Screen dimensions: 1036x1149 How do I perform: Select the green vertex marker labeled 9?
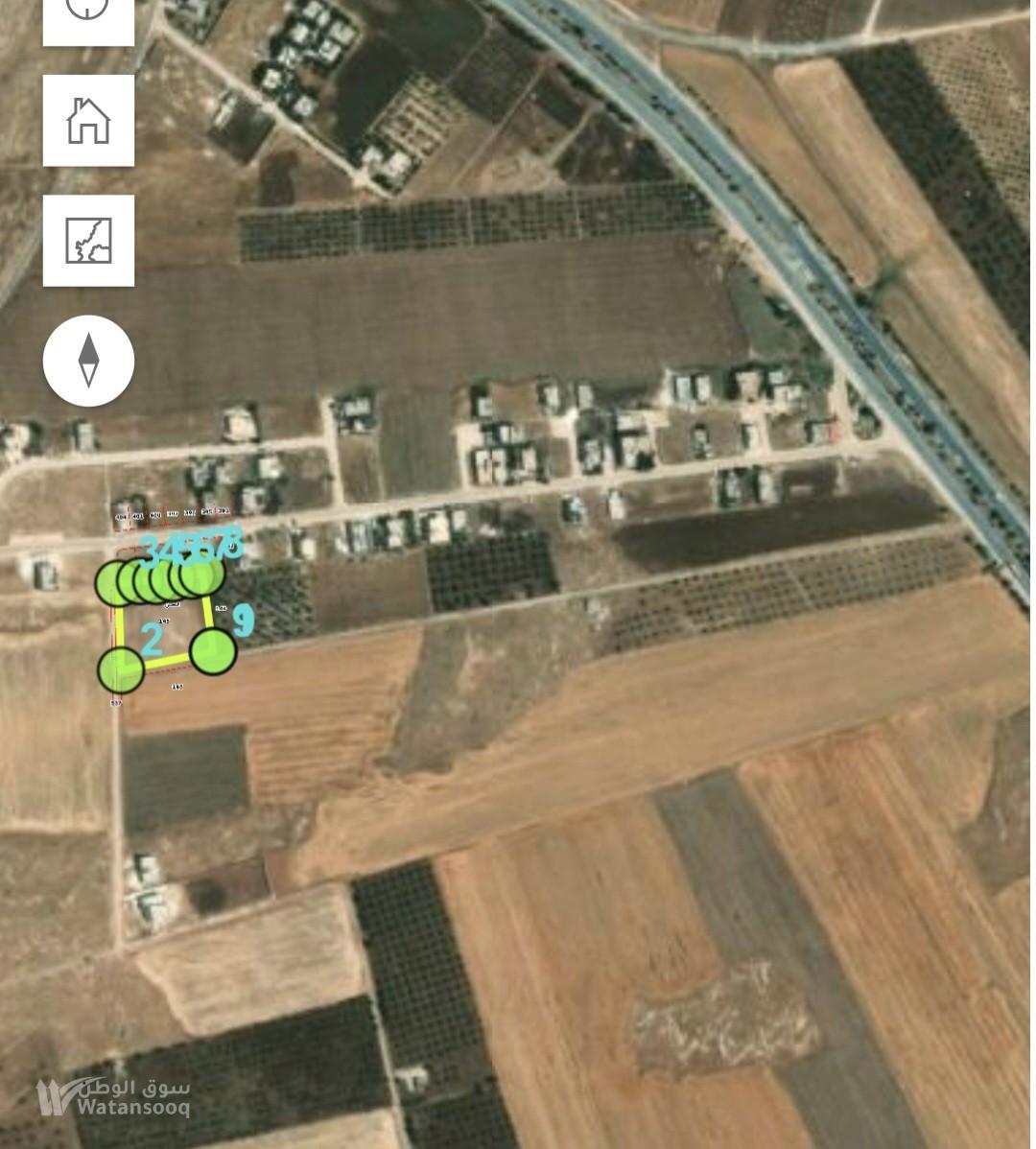point(213,650)
